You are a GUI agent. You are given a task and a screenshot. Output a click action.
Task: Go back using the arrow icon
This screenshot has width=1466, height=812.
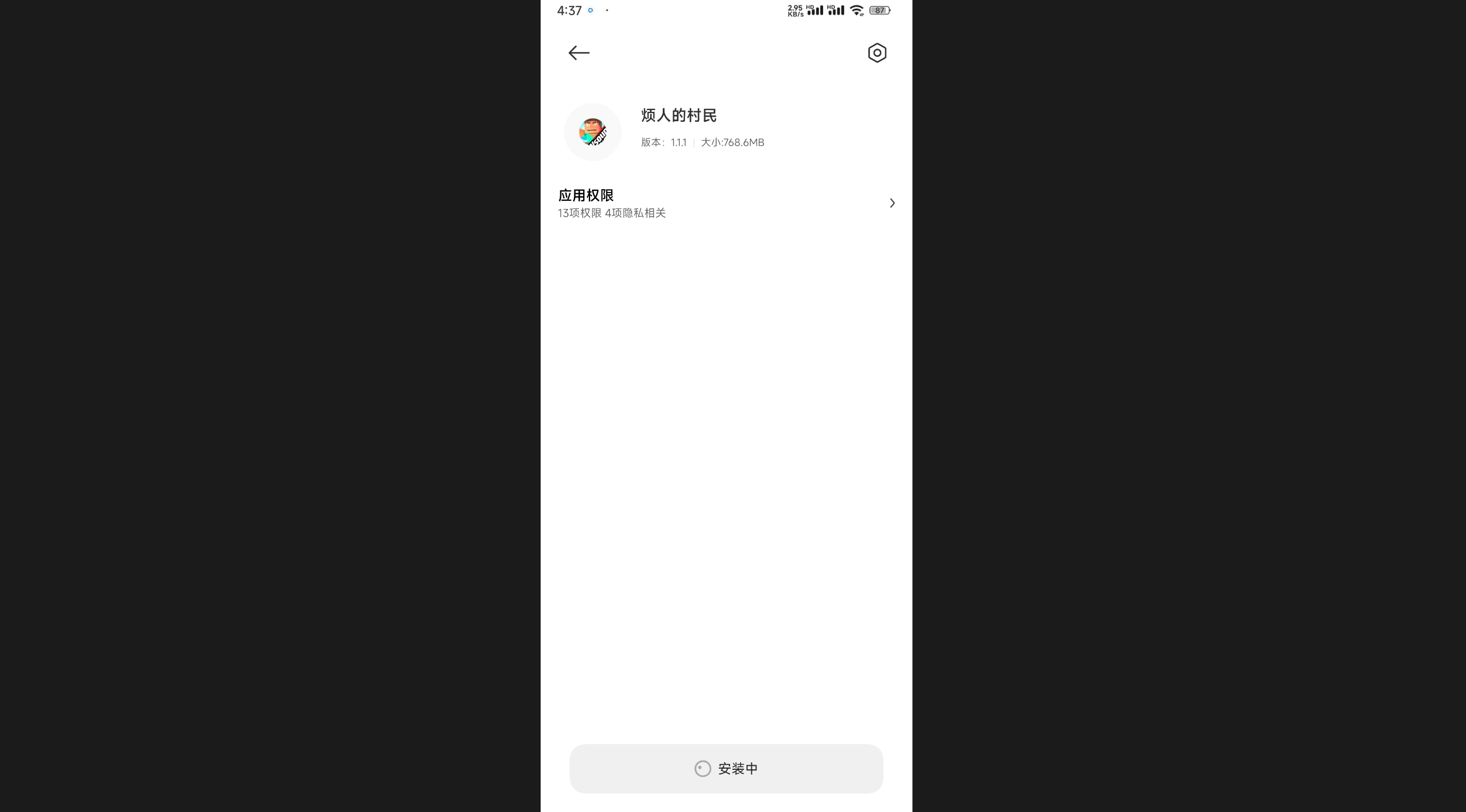tap(578, 53)
